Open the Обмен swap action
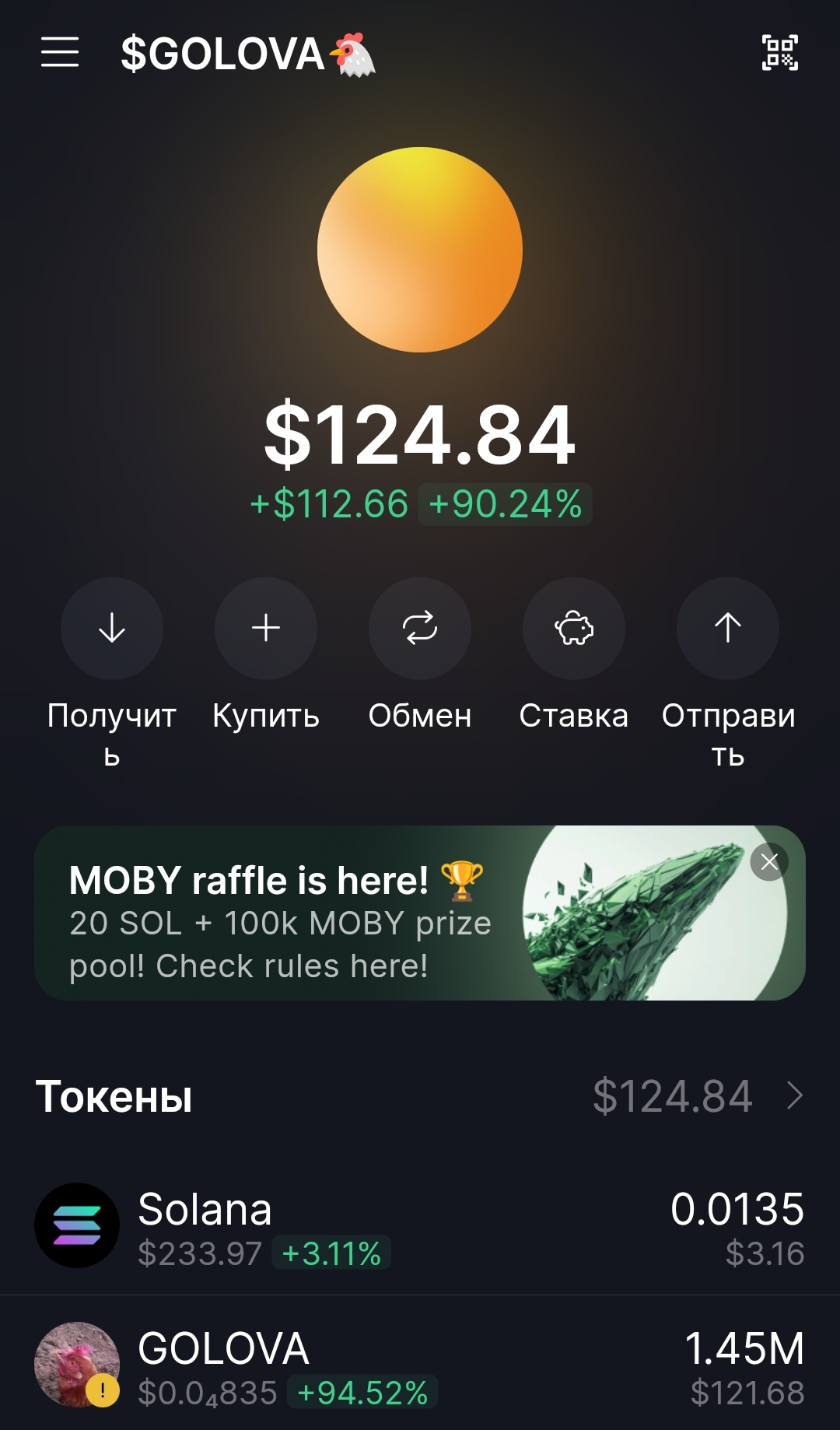The width and height of the screenshot is (840, 1430). pos(420,629)
